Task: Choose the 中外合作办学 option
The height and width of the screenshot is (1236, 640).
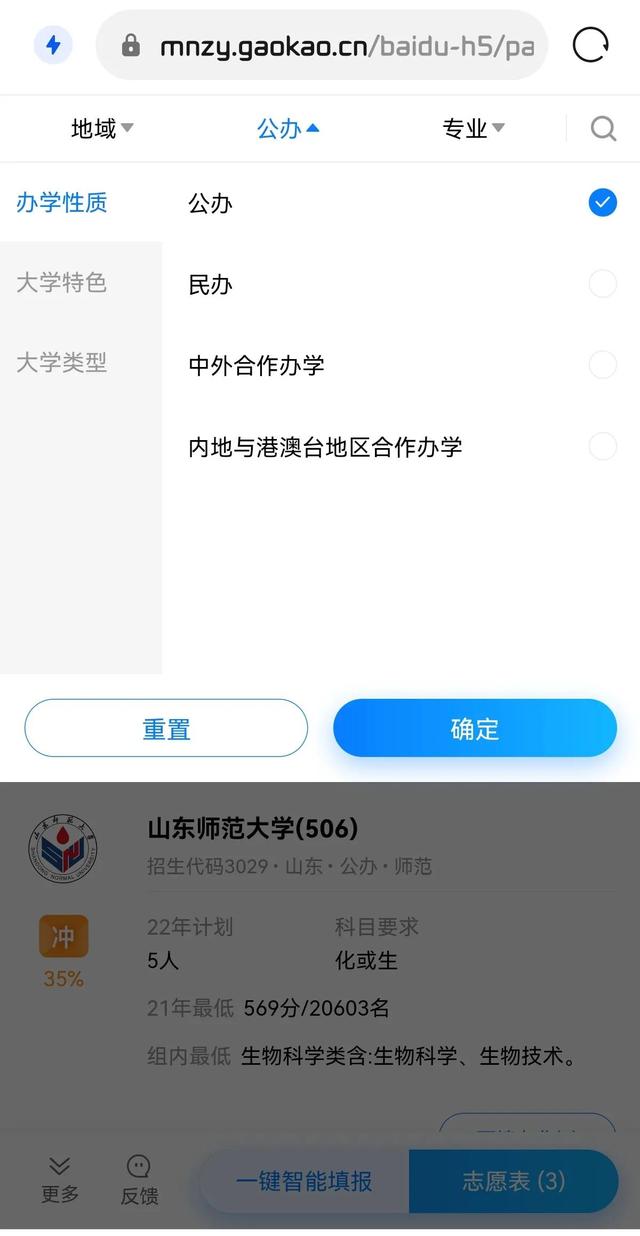Action: click(x=602, y=365)
